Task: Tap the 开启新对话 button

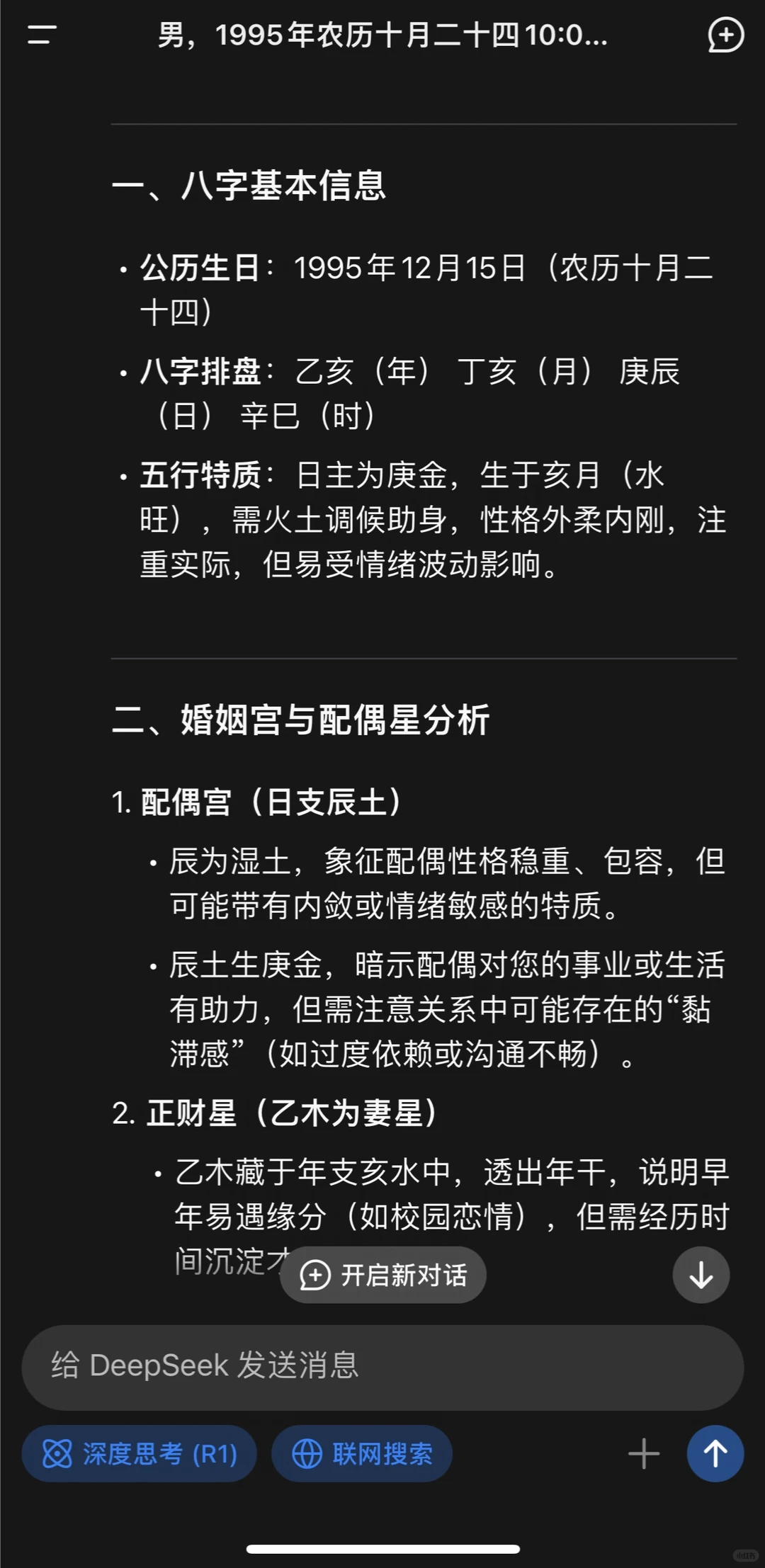Action: pyautogui.click(x=383, y=1275)
